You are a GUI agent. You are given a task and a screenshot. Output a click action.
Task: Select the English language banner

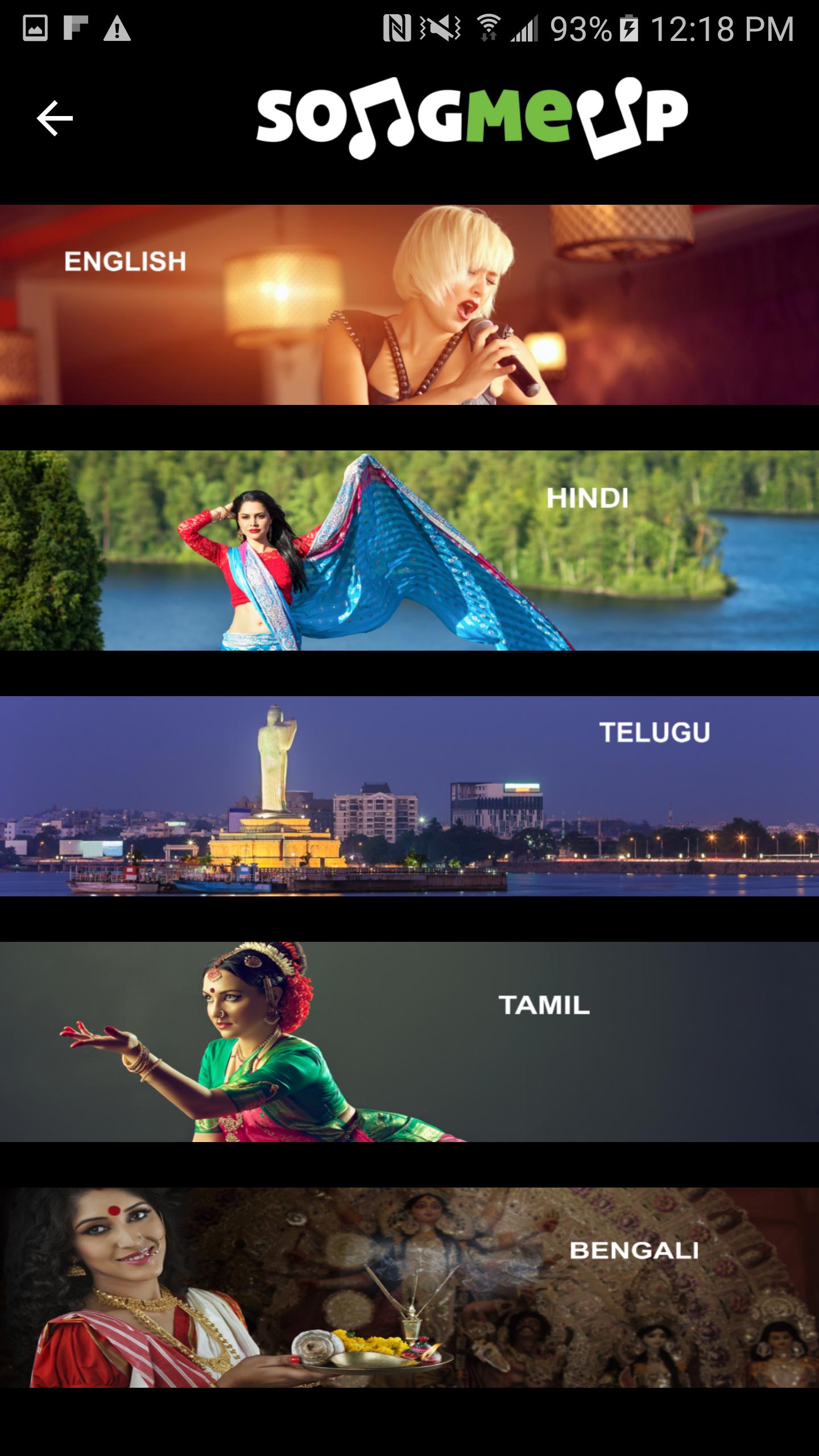(x=409, y=305)
